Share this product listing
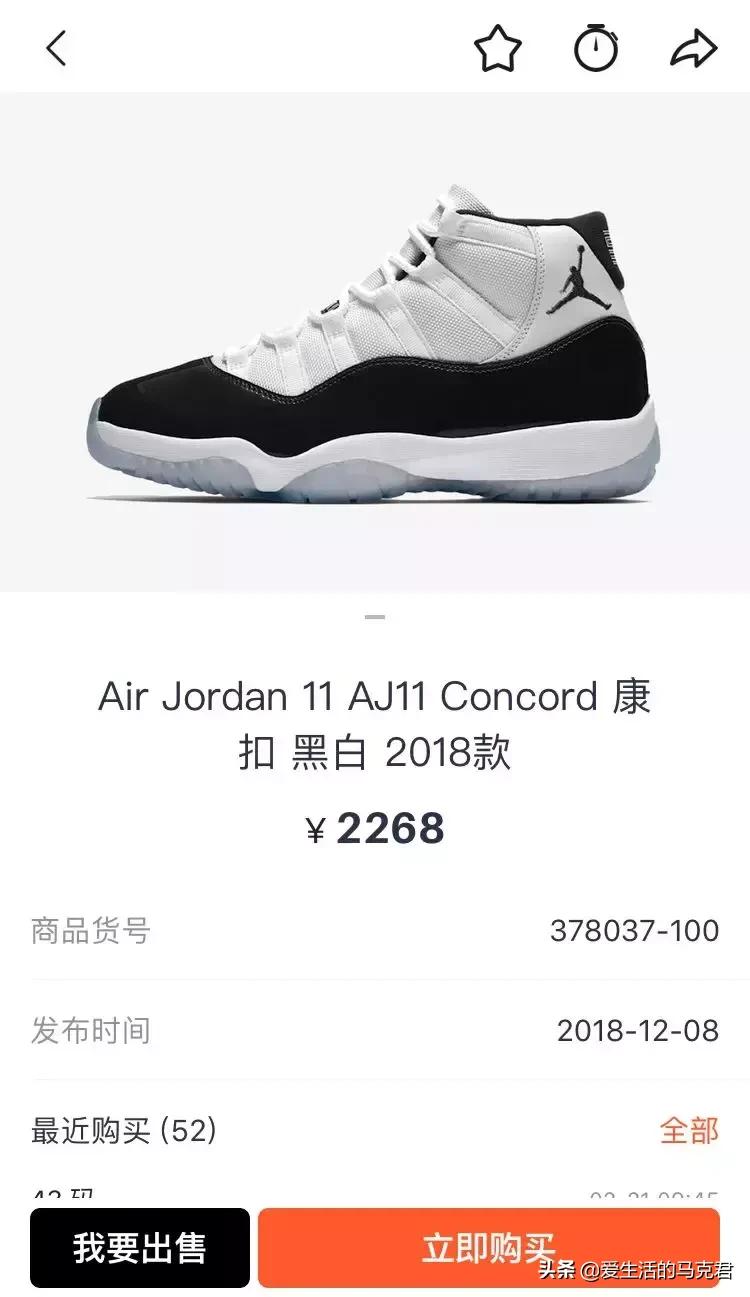The height and width of the screenshot is (1297, 750). (693, 48)
